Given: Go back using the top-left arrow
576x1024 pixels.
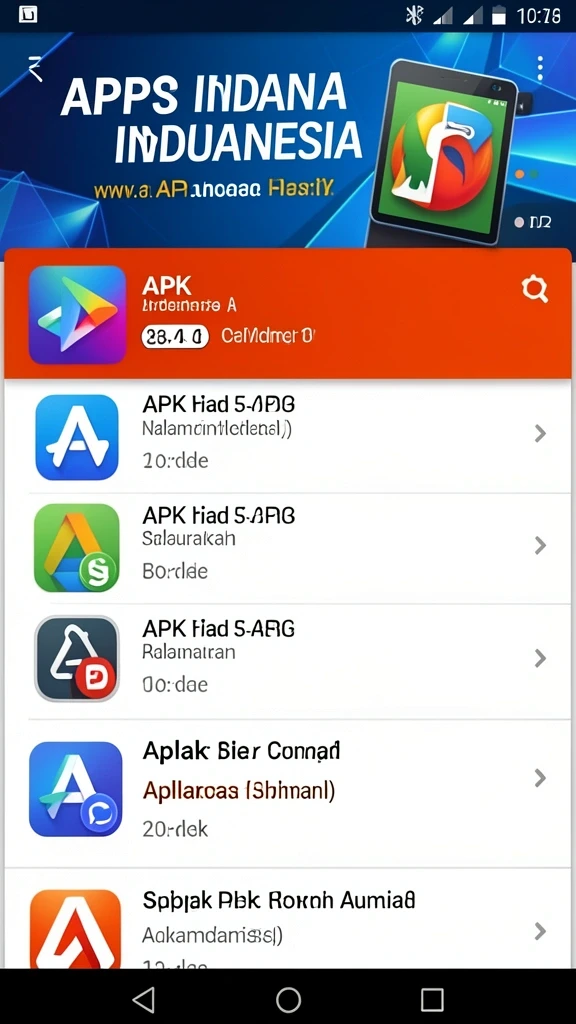Looking at the screenshot, I should (35, 68).
